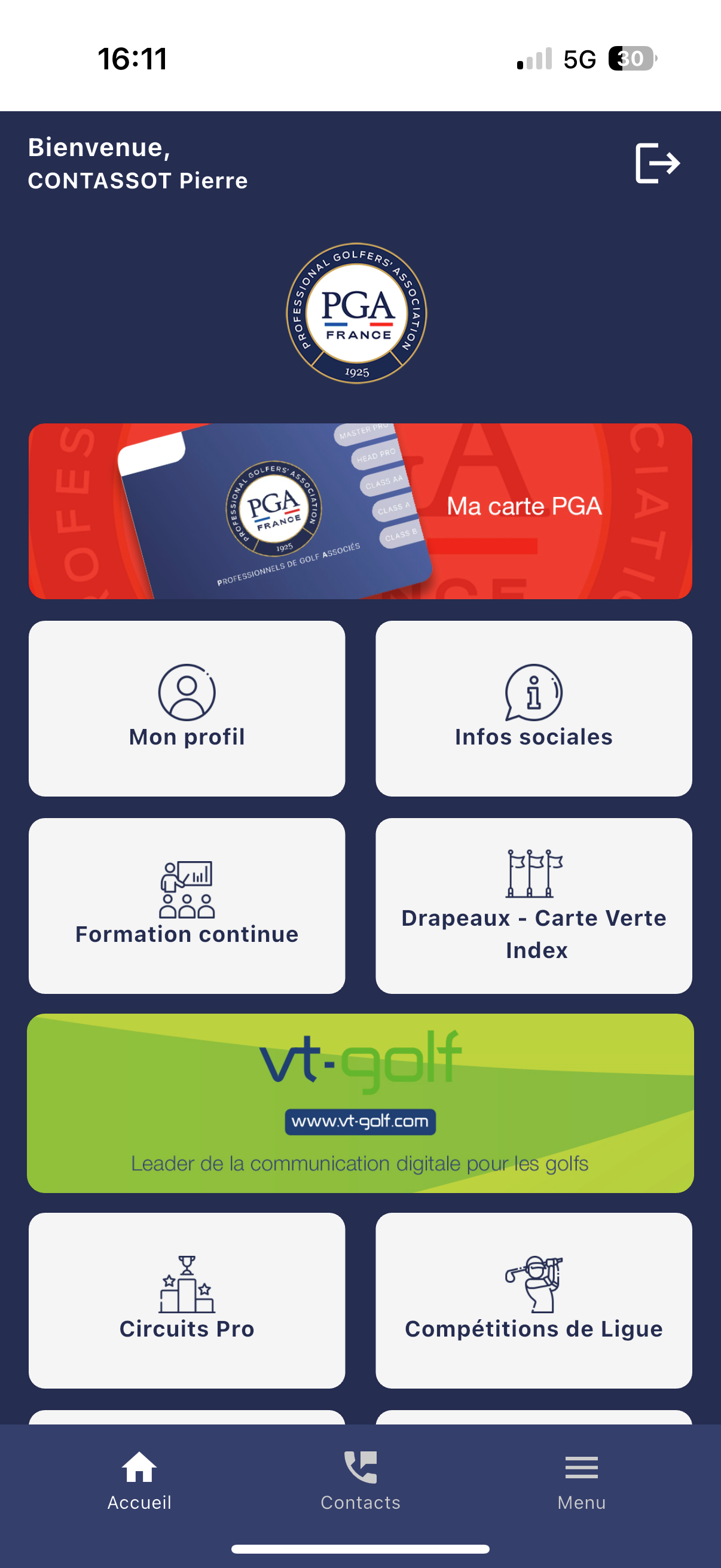Open Circuits Pro

point(187,1299)
